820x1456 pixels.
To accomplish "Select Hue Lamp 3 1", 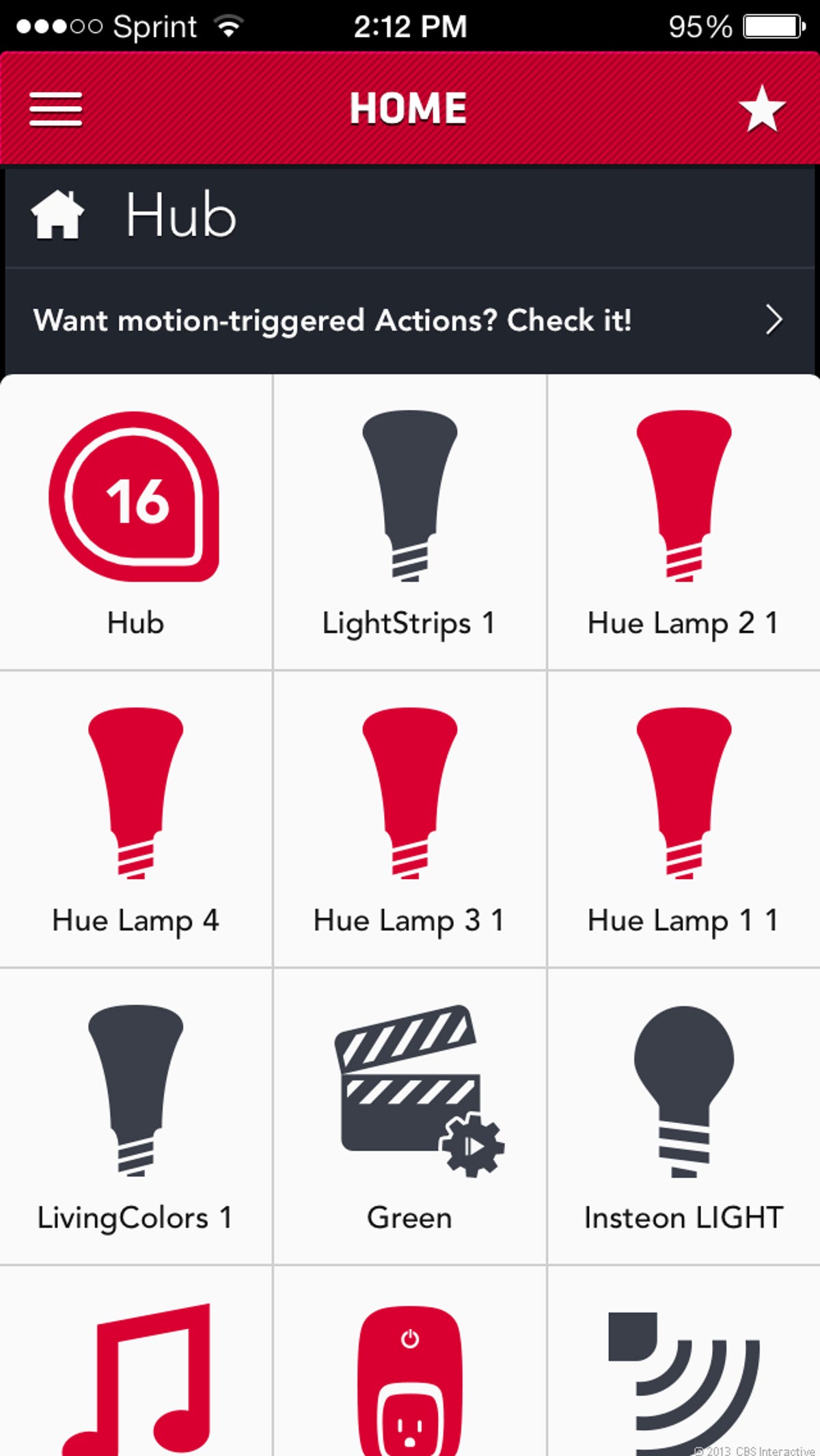I will coord(409,820).
